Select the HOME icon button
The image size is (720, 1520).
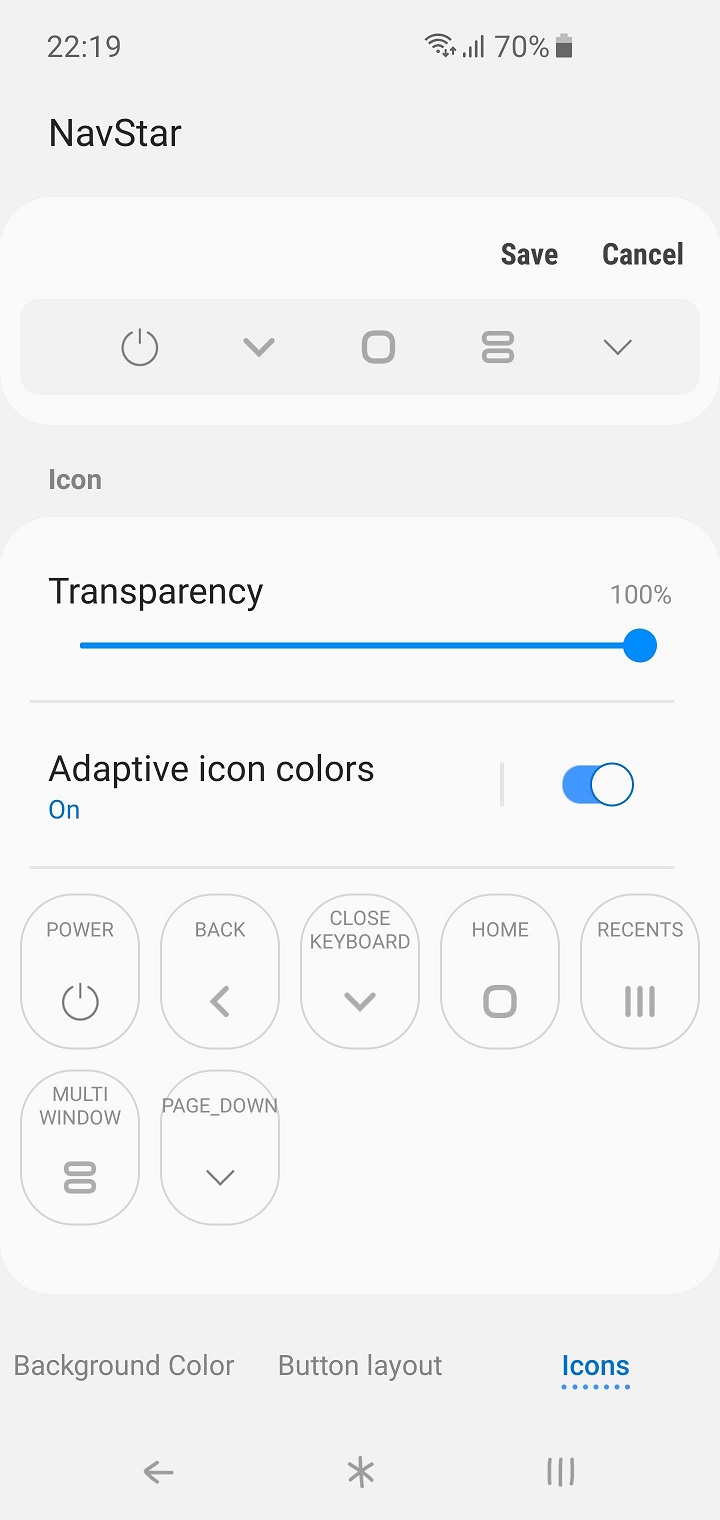tap(500, 972)
